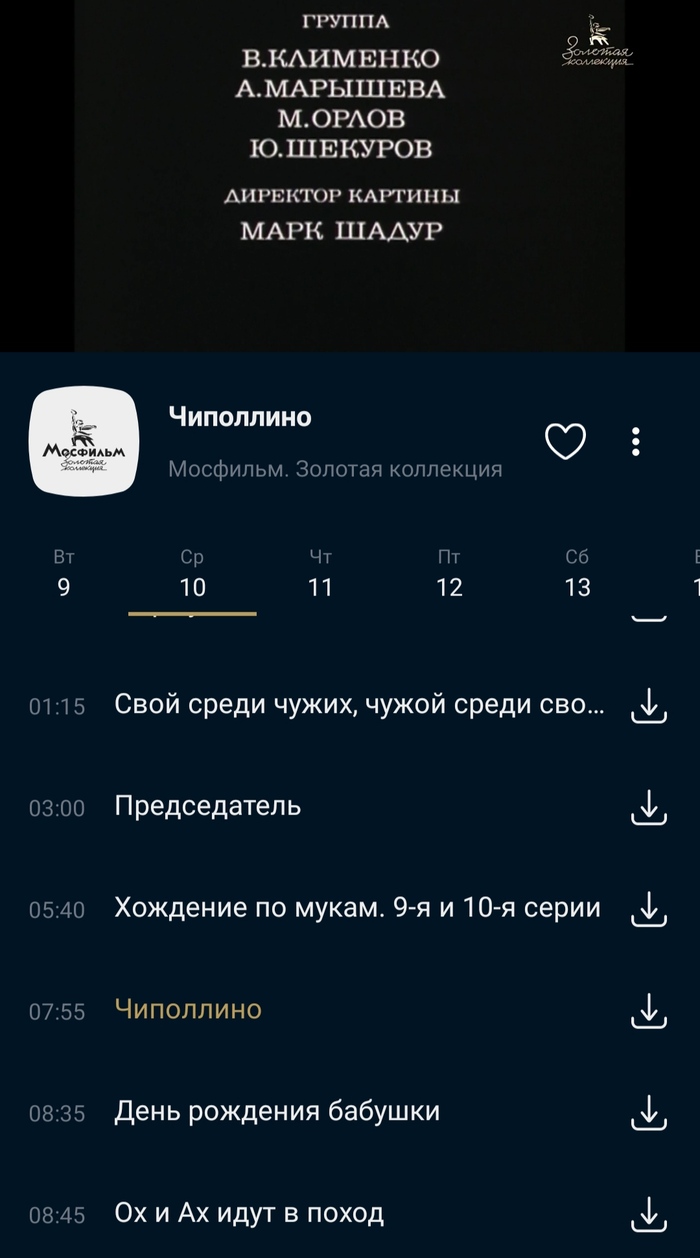Download Хождение по мукам episodes
This screenshot has height=1258, width=700.
click(x=649, y=909)
